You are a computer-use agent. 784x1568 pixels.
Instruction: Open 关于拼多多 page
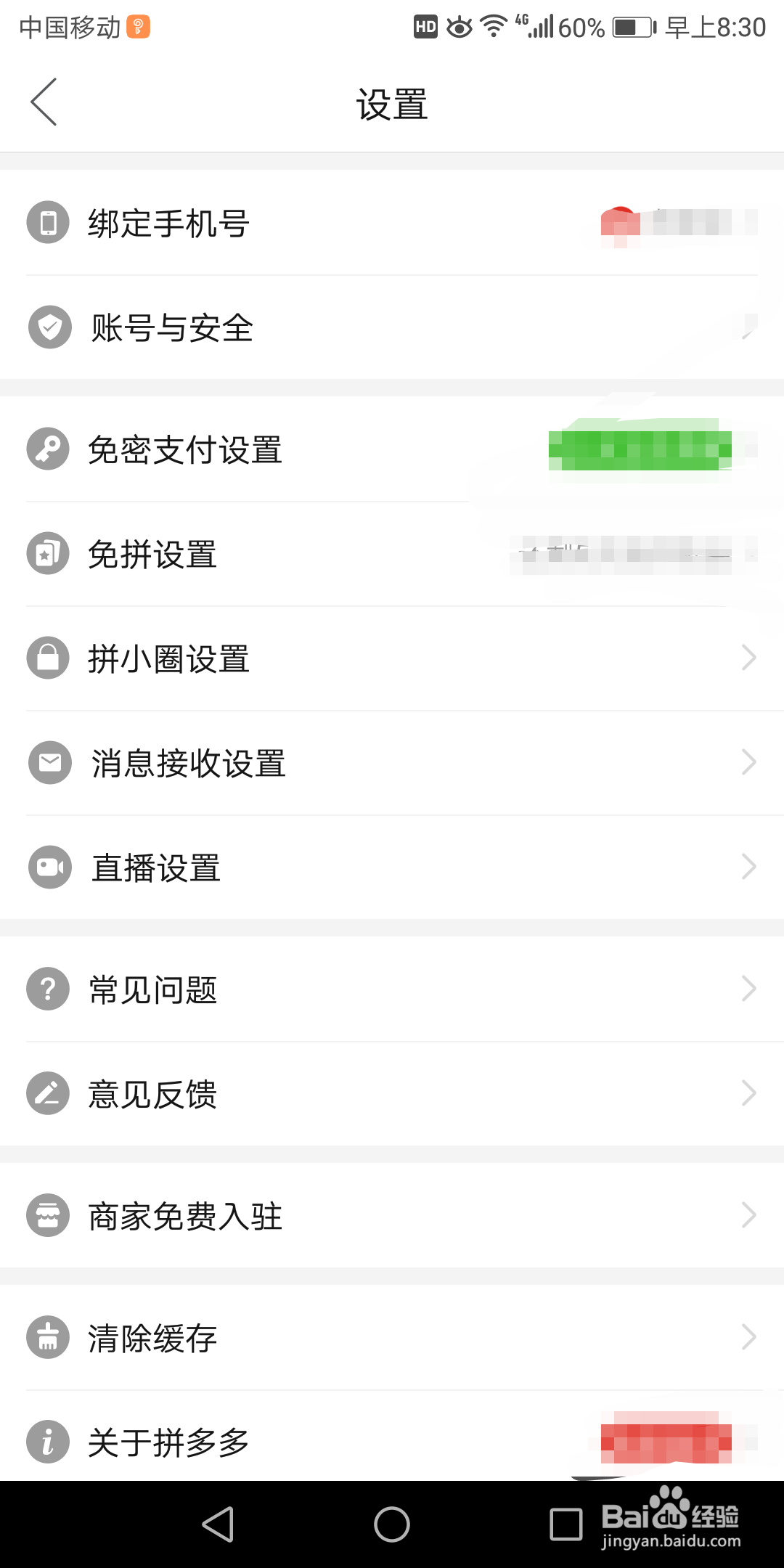point(392,1441)
